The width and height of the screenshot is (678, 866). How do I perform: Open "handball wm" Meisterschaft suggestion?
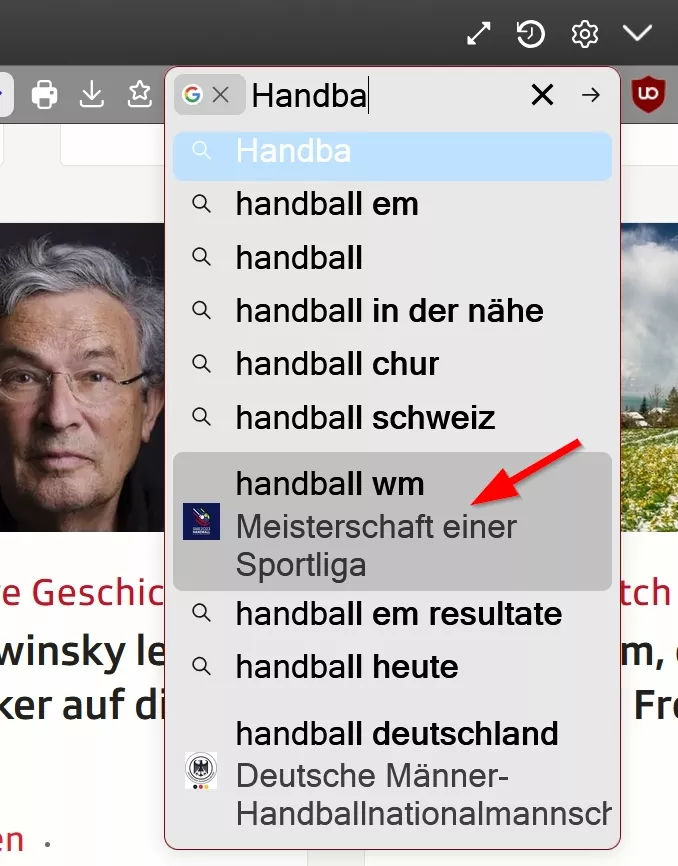pos(390,522)
